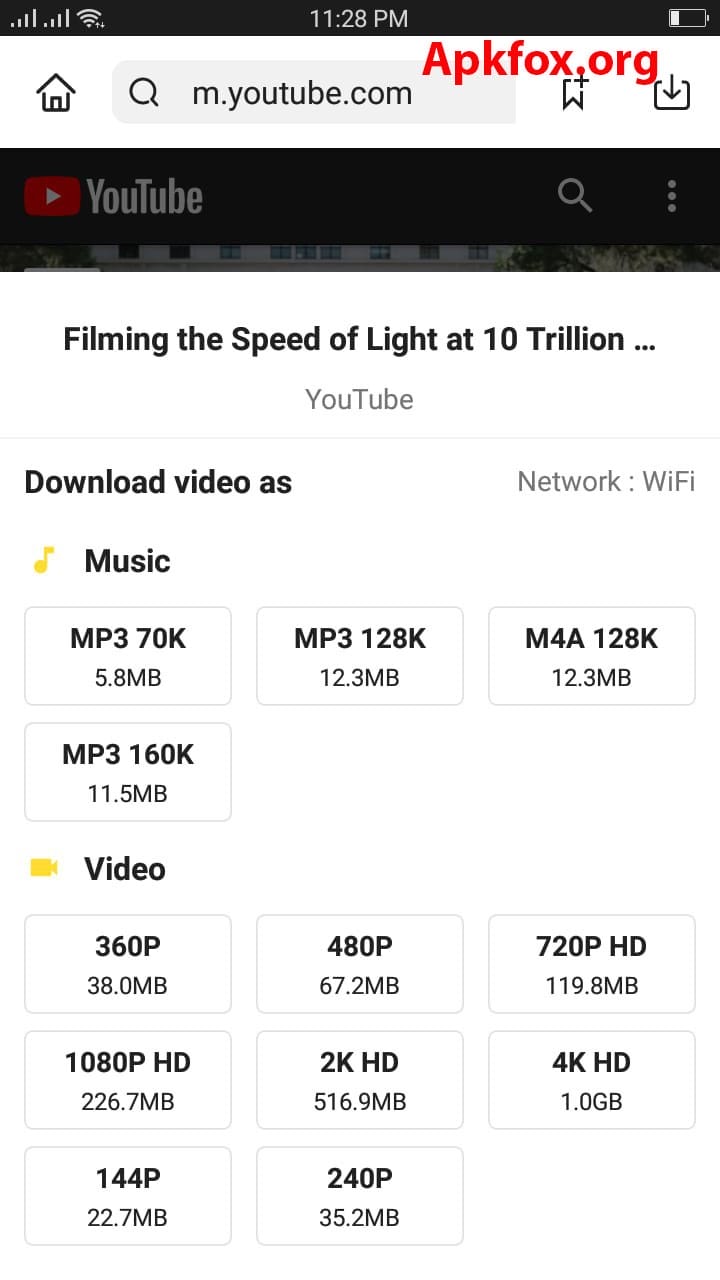720x1280 pixels.
Task: Select 2K HD video quality
Action: [x=360, y=1080]
